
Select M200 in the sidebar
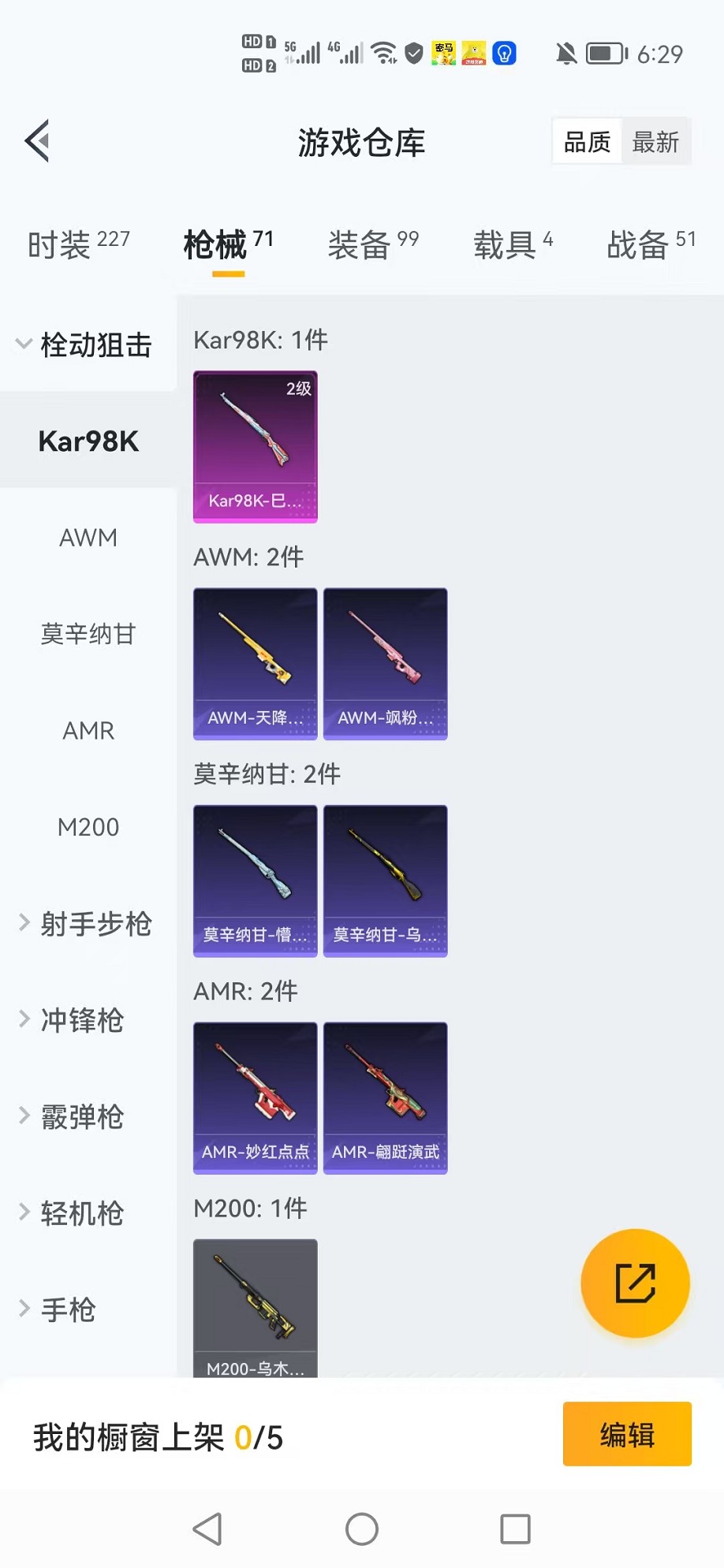pyautogui.click(x=88, y=827)
